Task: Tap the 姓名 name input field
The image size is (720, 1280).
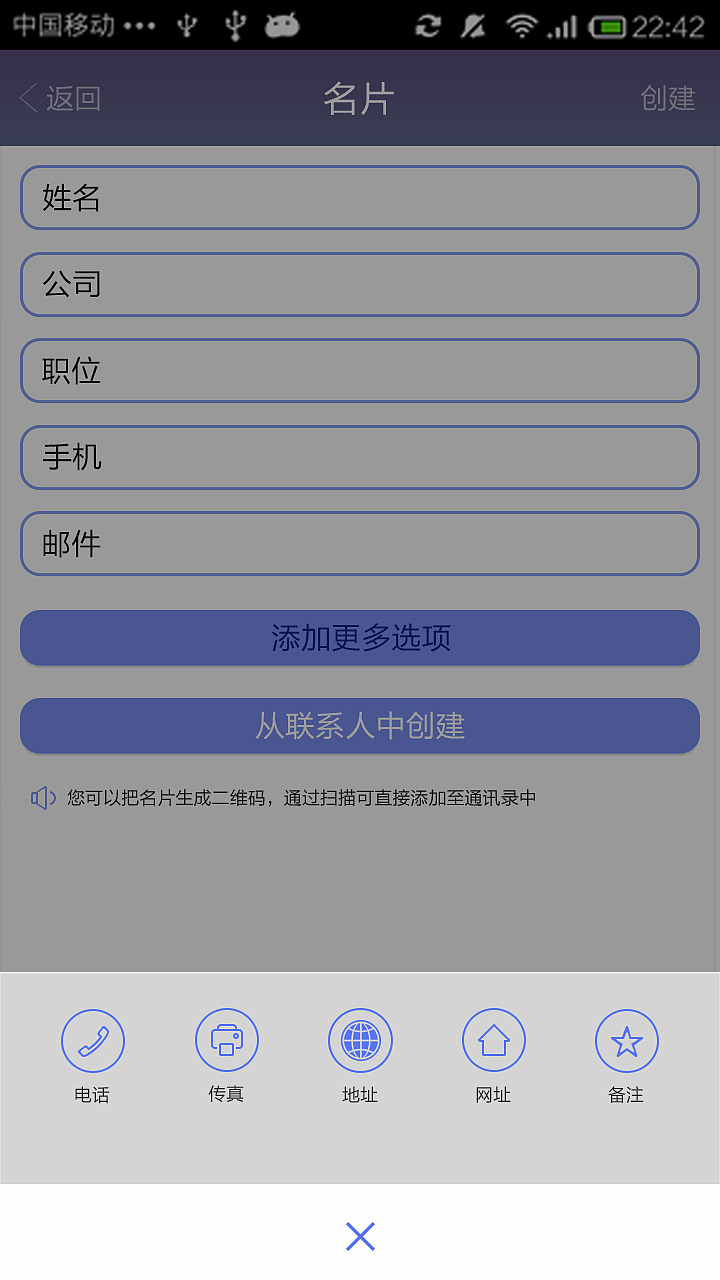Action: 360,198
